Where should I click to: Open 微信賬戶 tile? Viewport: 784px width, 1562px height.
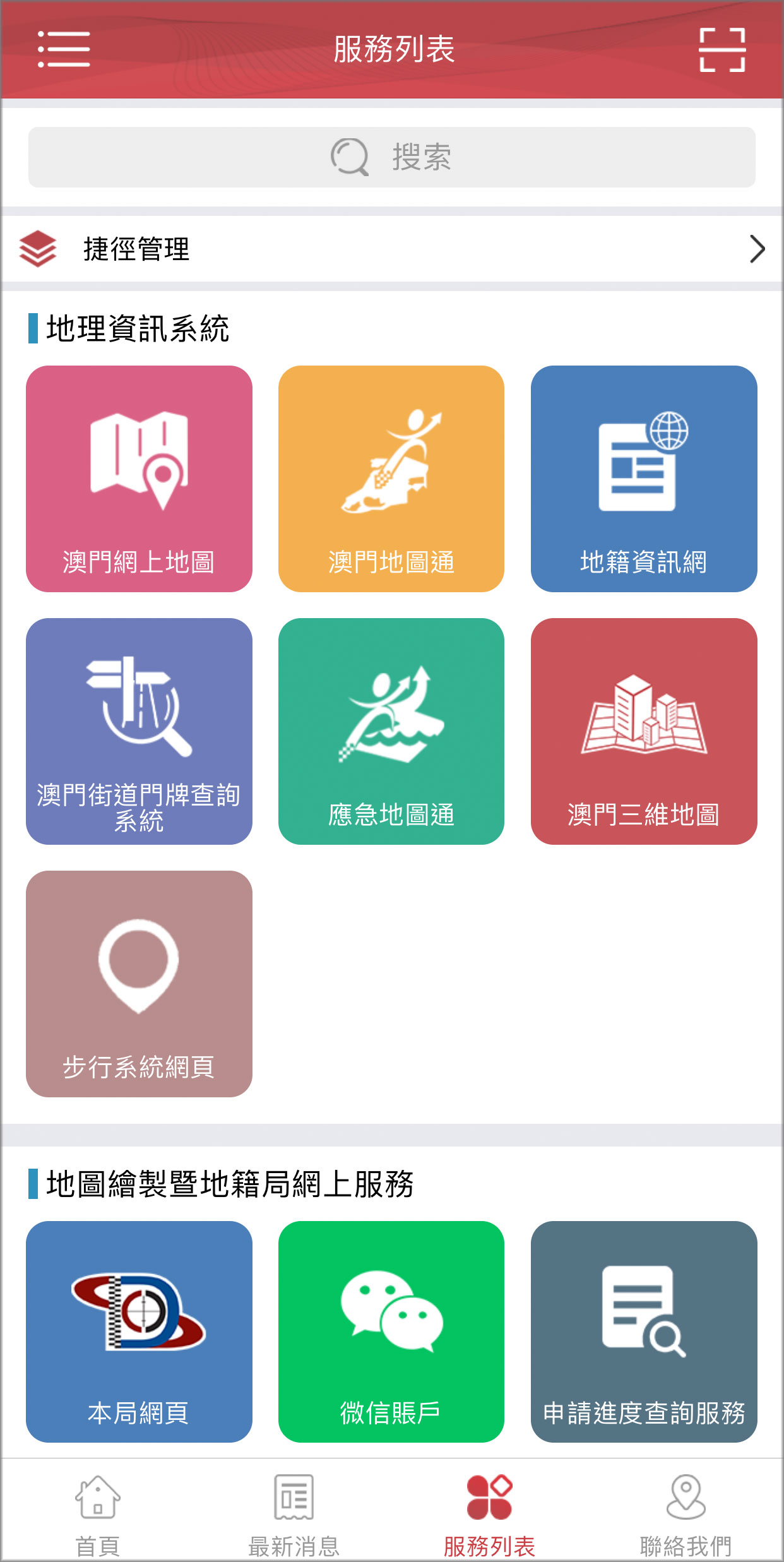pyautogui.click(x=391, y=1331)
